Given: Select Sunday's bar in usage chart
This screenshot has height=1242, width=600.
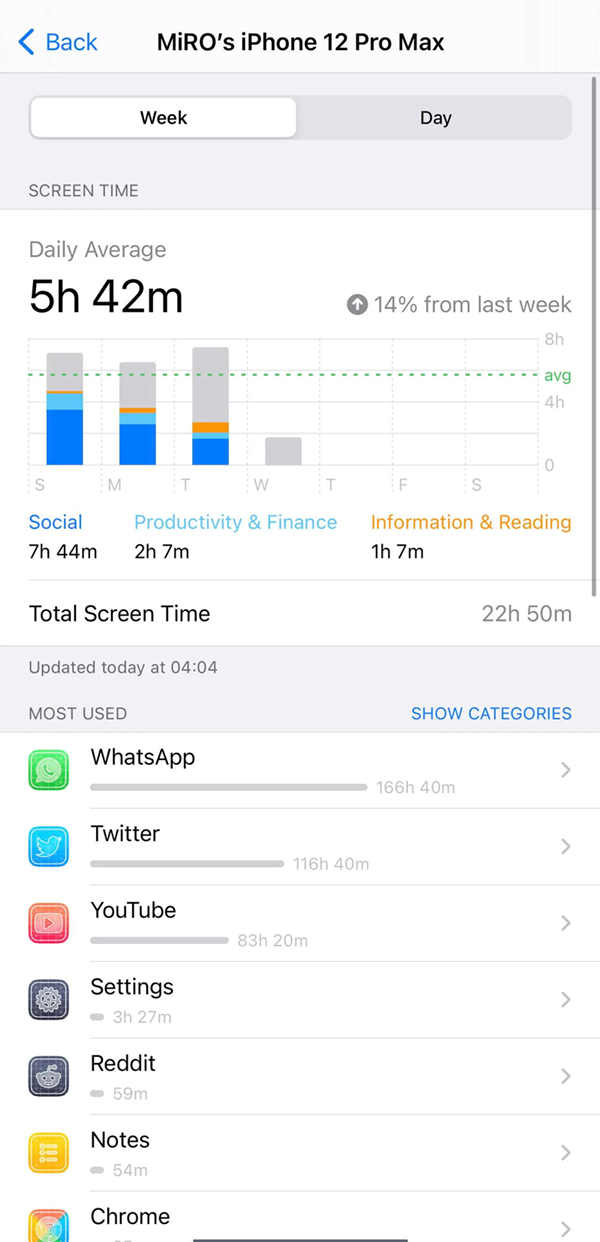Looking at the screenshot, I should point(65,410).
